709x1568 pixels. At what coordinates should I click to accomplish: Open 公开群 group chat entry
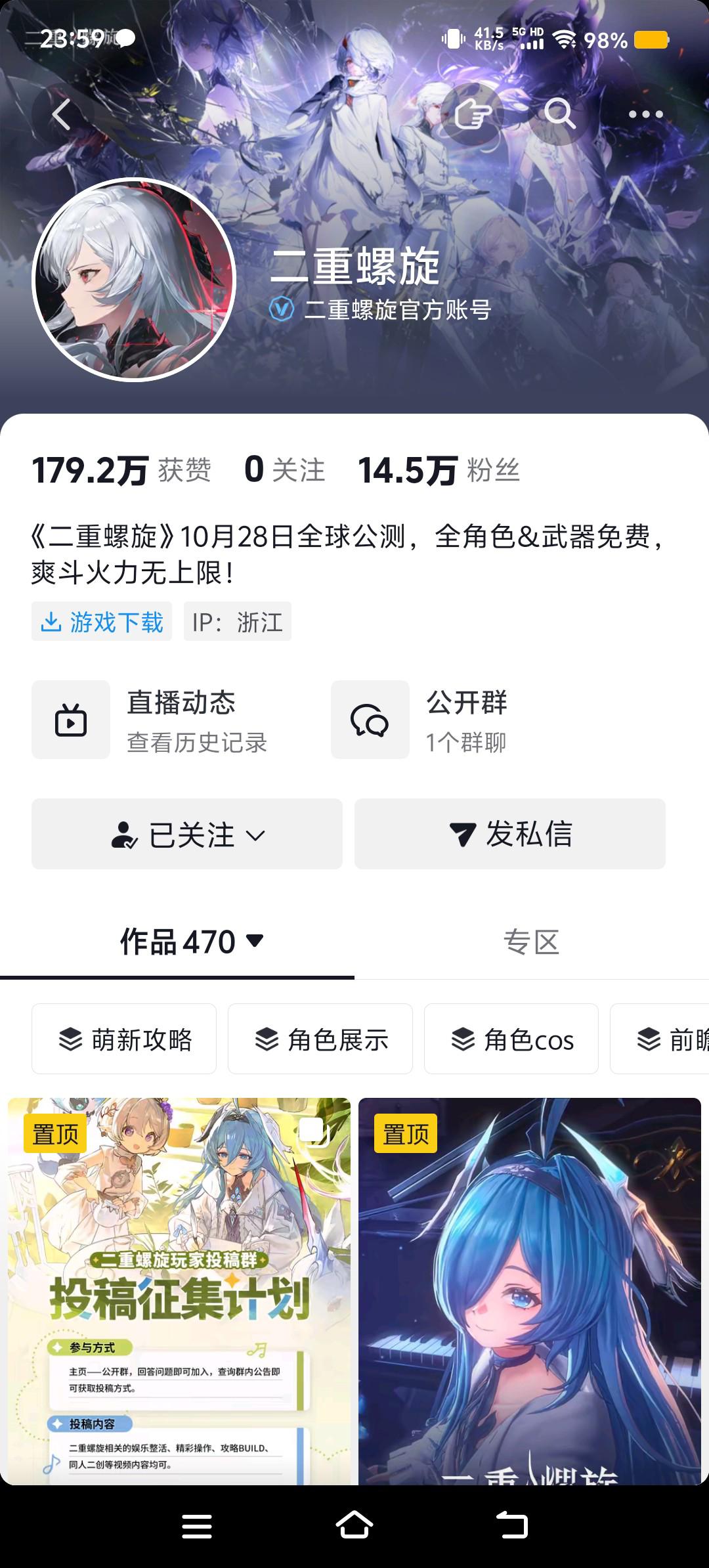(420, 720)
